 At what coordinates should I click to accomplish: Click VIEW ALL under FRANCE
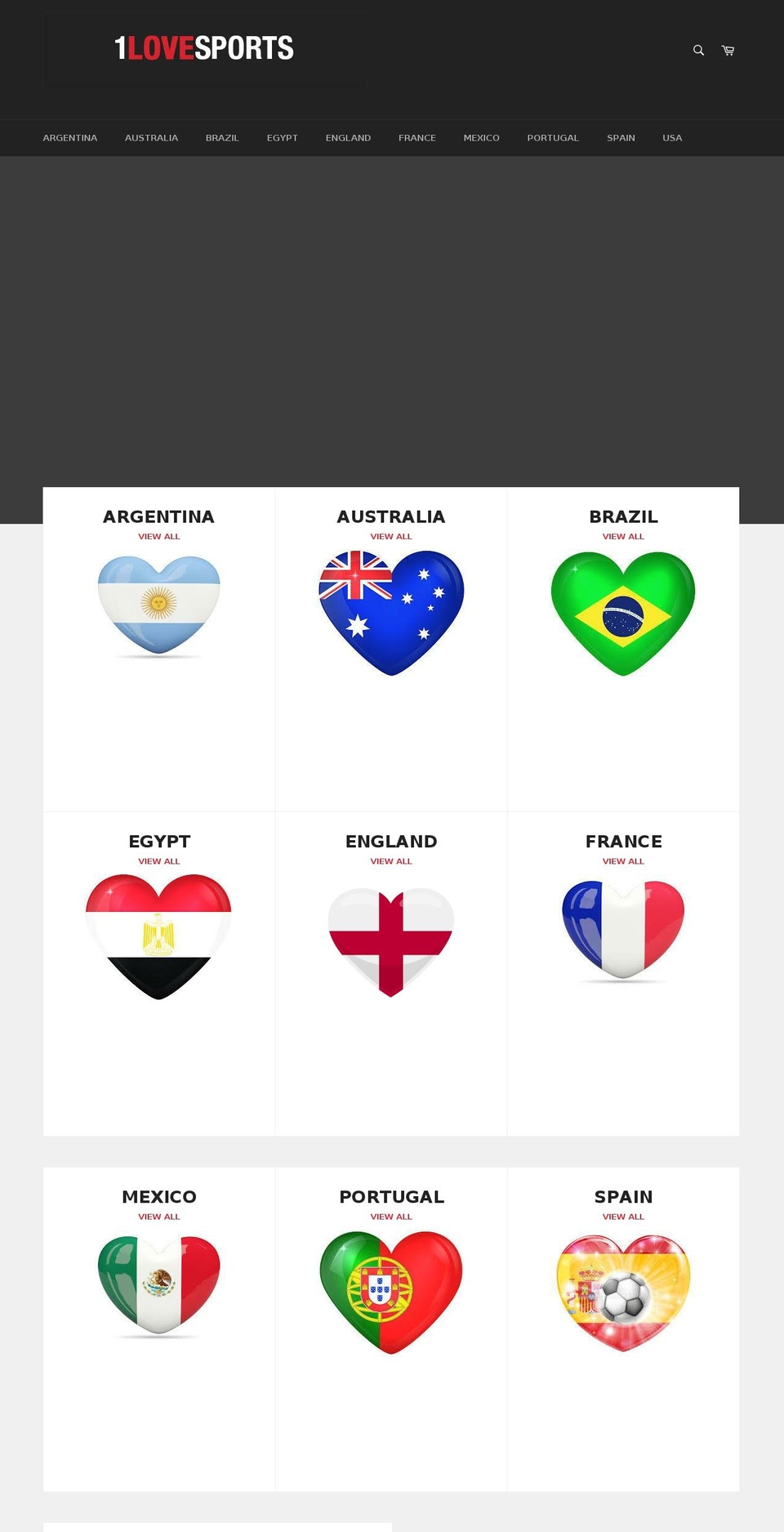point(623,860)
